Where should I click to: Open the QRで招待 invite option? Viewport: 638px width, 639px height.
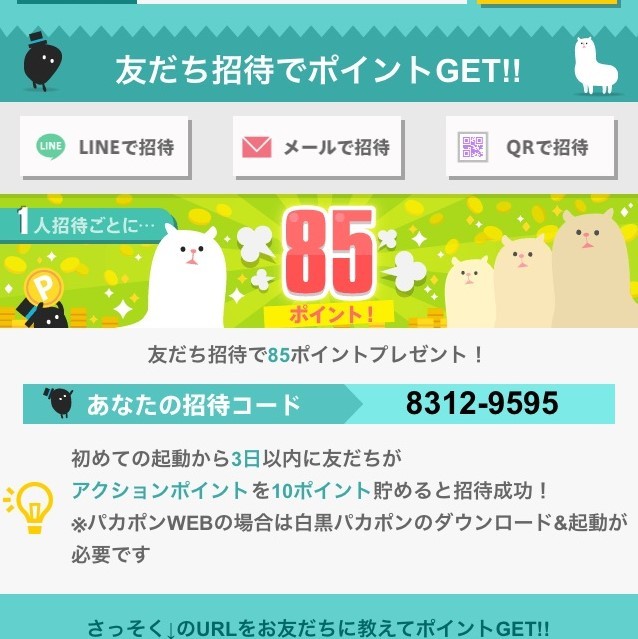coord(531,147)
